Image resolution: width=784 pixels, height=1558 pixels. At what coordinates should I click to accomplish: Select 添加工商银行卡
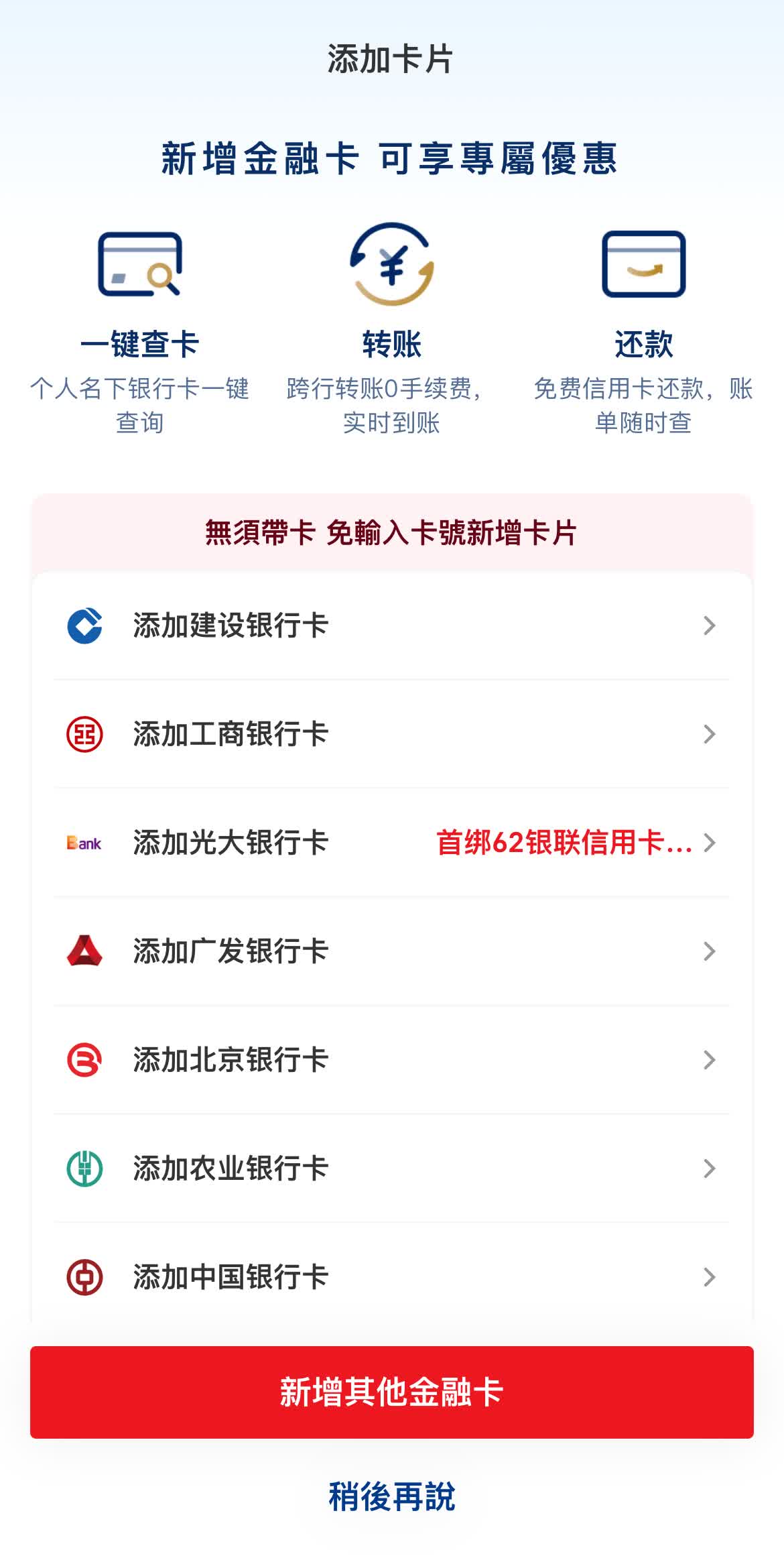(x=392, y=734)
